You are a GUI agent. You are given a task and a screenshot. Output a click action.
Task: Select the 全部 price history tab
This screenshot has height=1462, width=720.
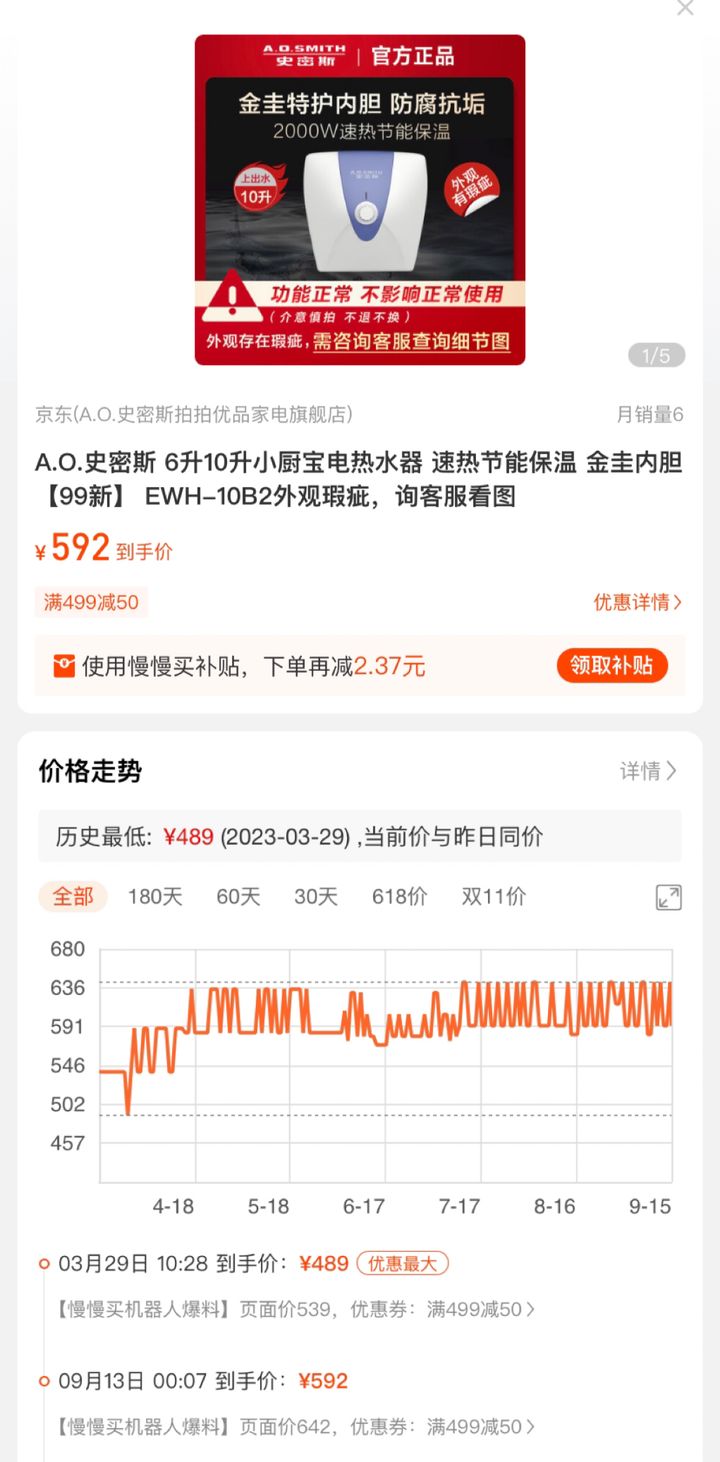71,897
